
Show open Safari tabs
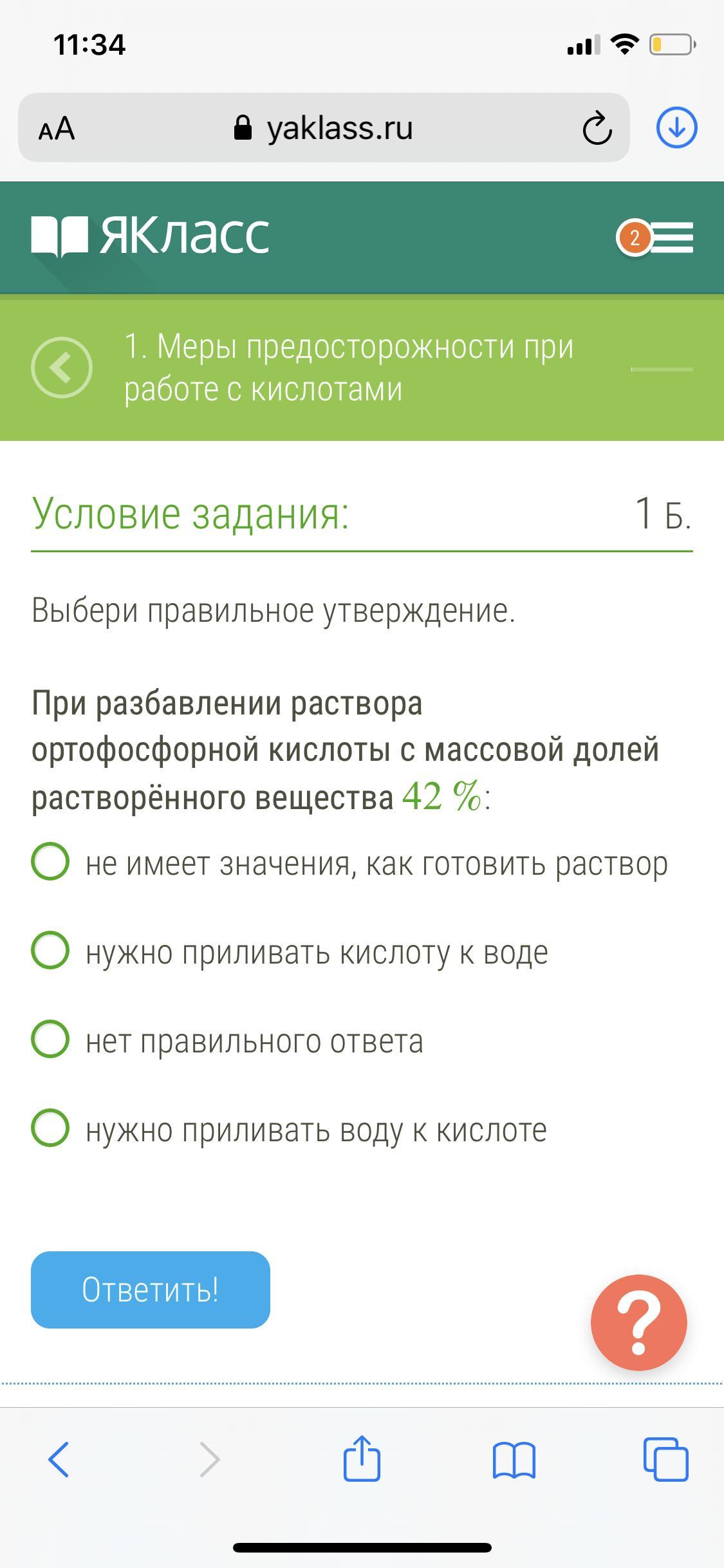point(666,1459)
